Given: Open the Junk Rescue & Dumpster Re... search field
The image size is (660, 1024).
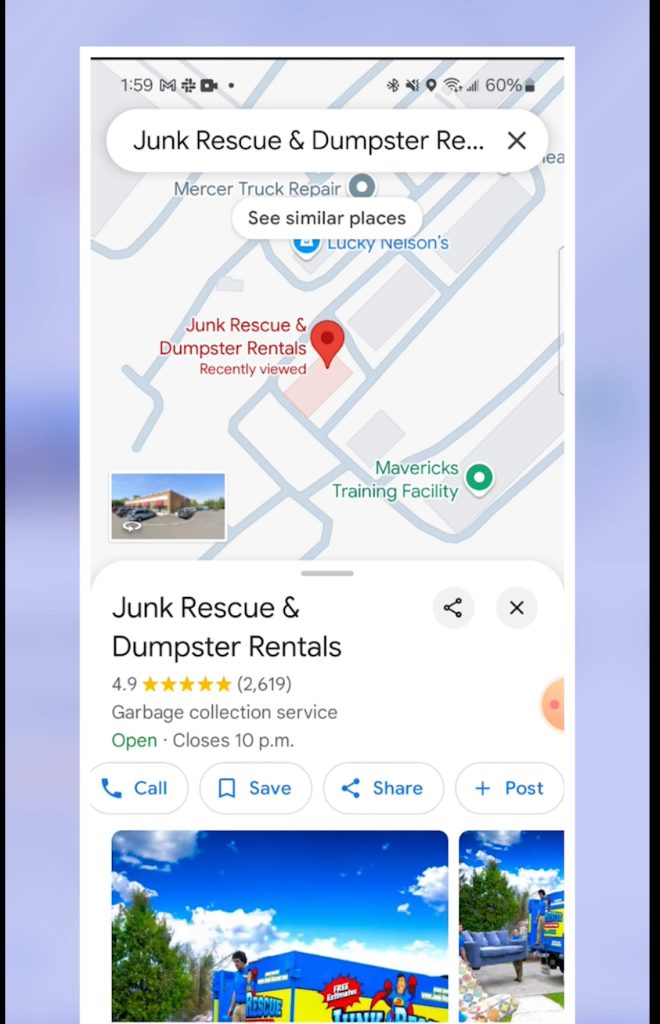Looking at the screenshot, I should (308, 141).
